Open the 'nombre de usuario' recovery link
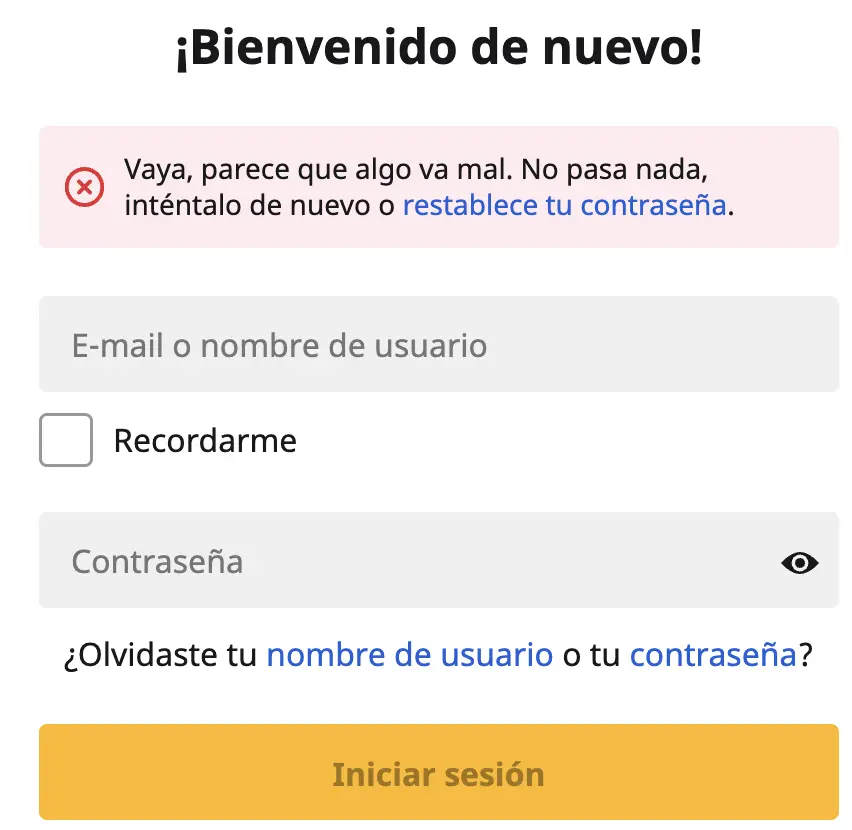 click(x=410, y=655)
